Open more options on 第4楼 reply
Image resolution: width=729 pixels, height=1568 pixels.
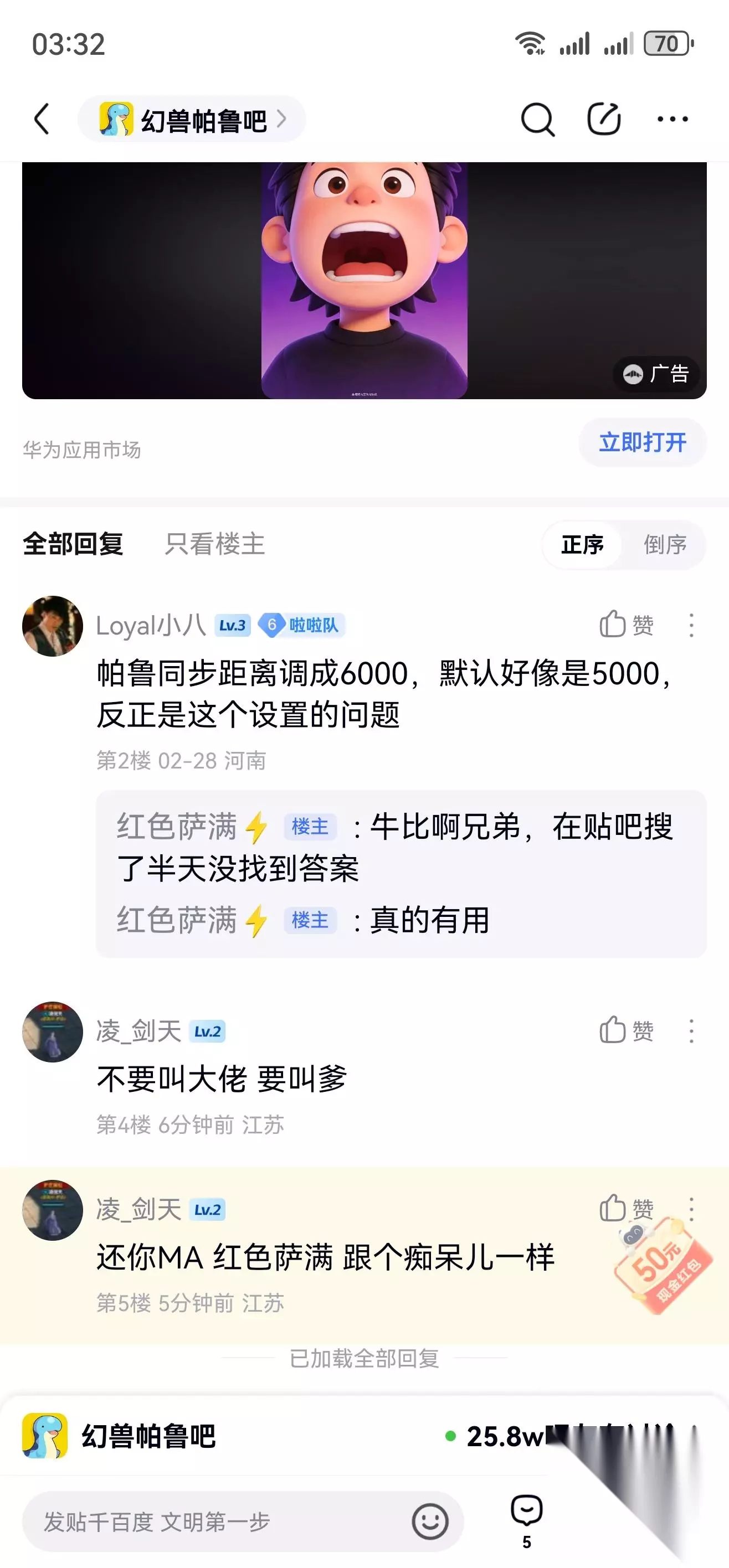point(691,1031)
